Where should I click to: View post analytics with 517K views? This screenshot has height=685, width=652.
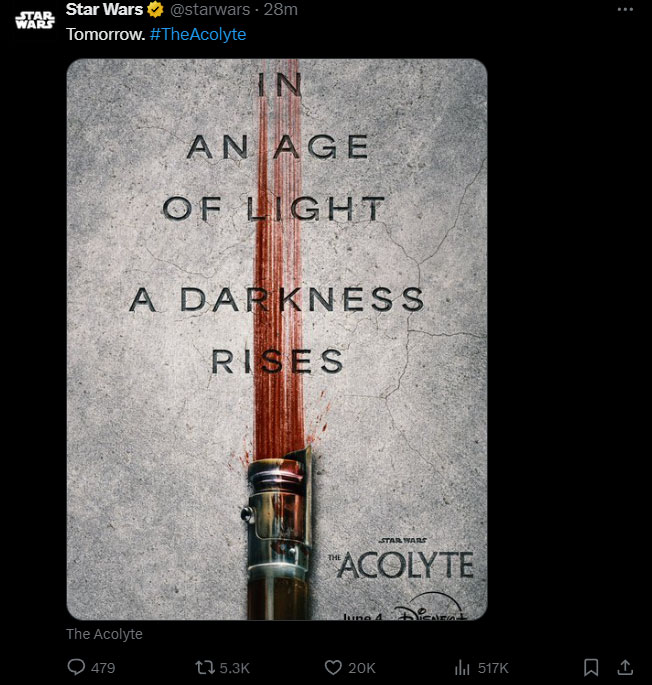pyautogui.click(x=463, y=667)
